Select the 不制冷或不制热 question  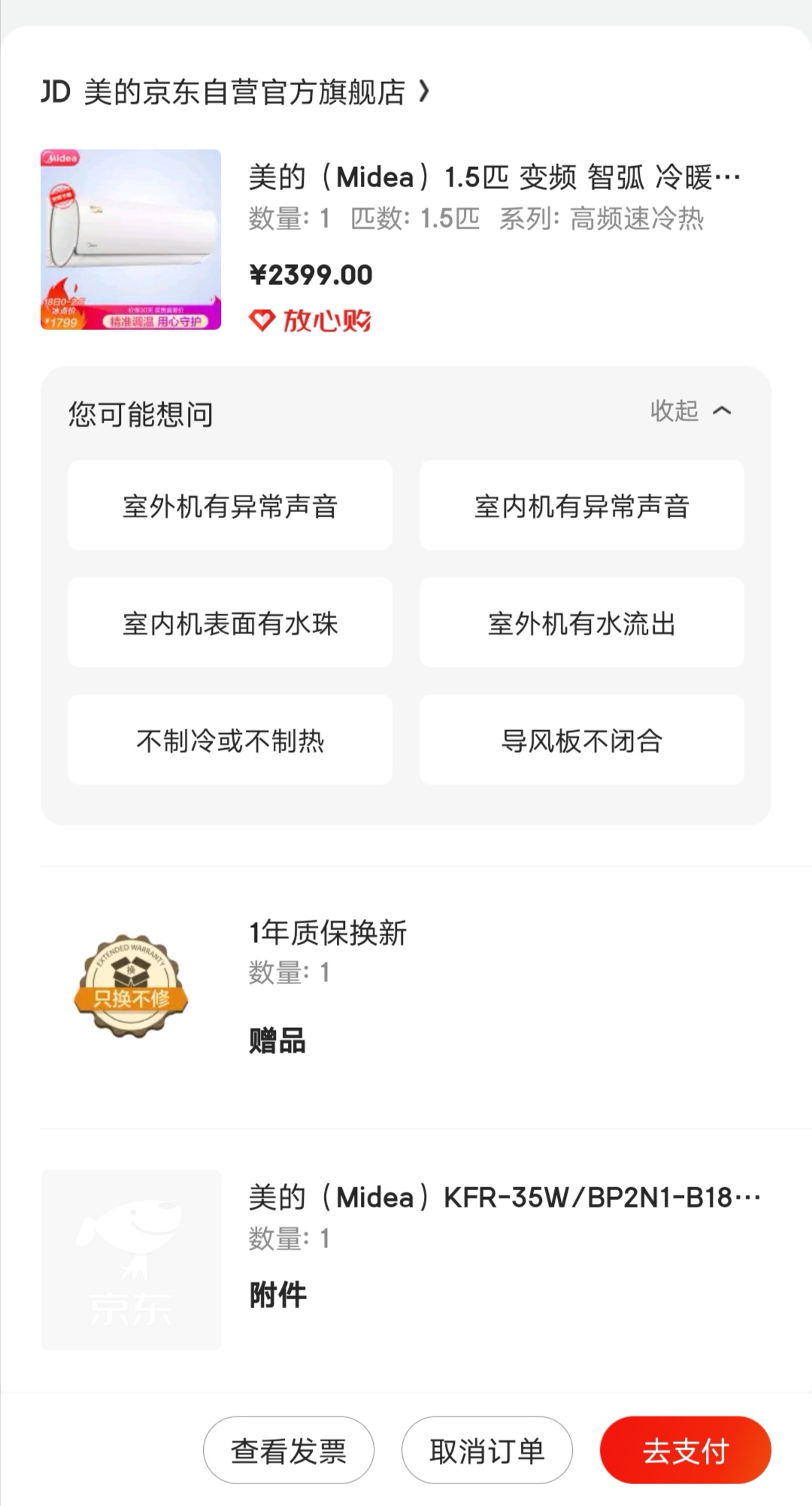(x=229, y=740)
